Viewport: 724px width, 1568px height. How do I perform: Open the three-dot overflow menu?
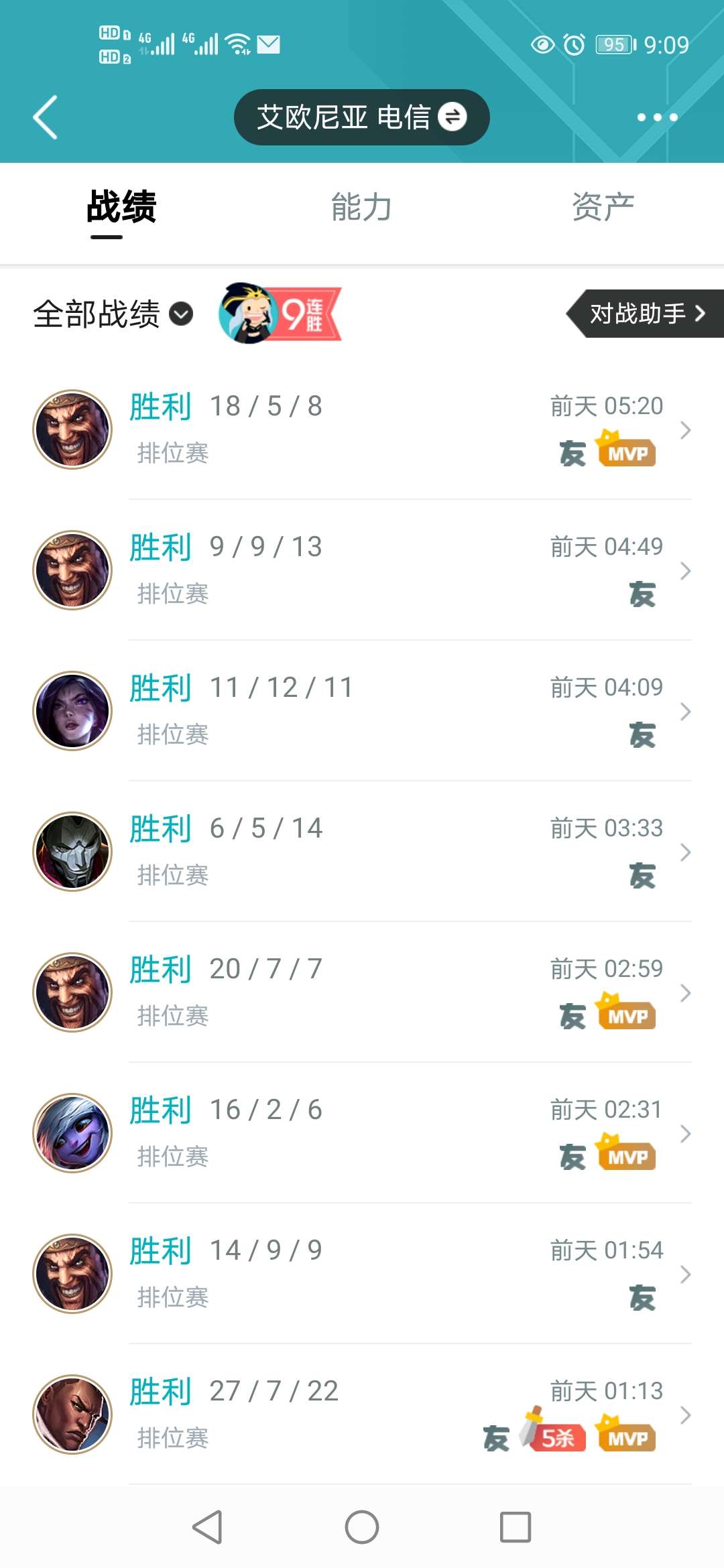[x=656, y=117]
